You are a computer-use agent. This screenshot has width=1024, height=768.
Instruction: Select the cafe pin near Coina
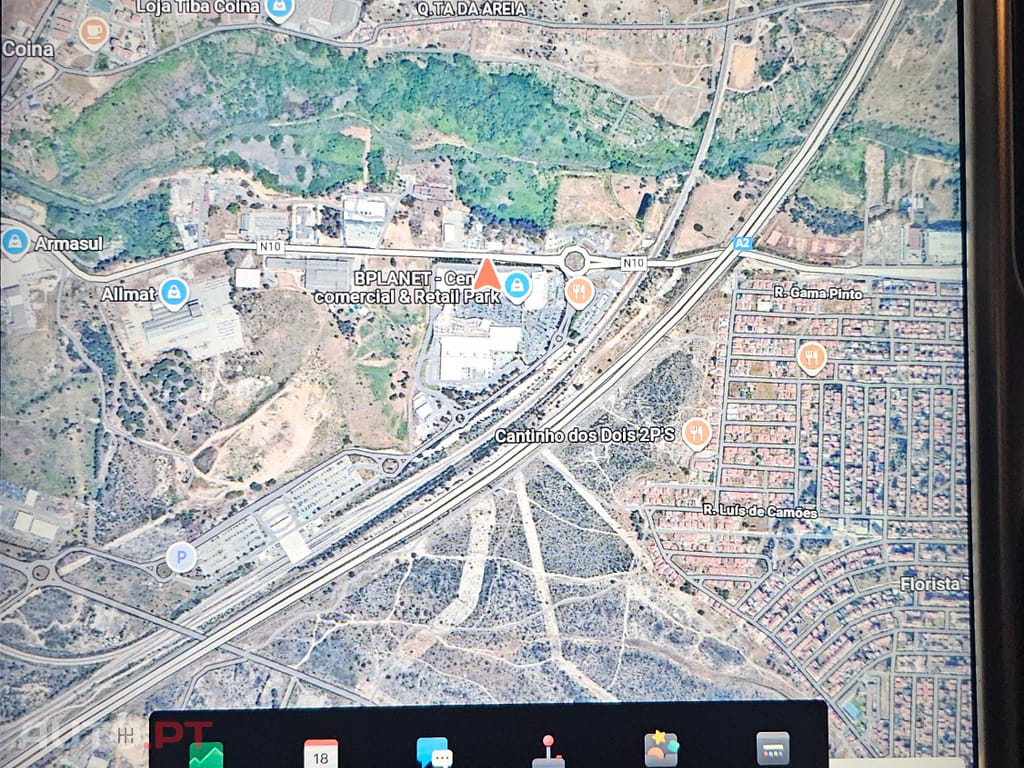pos(94,31)
